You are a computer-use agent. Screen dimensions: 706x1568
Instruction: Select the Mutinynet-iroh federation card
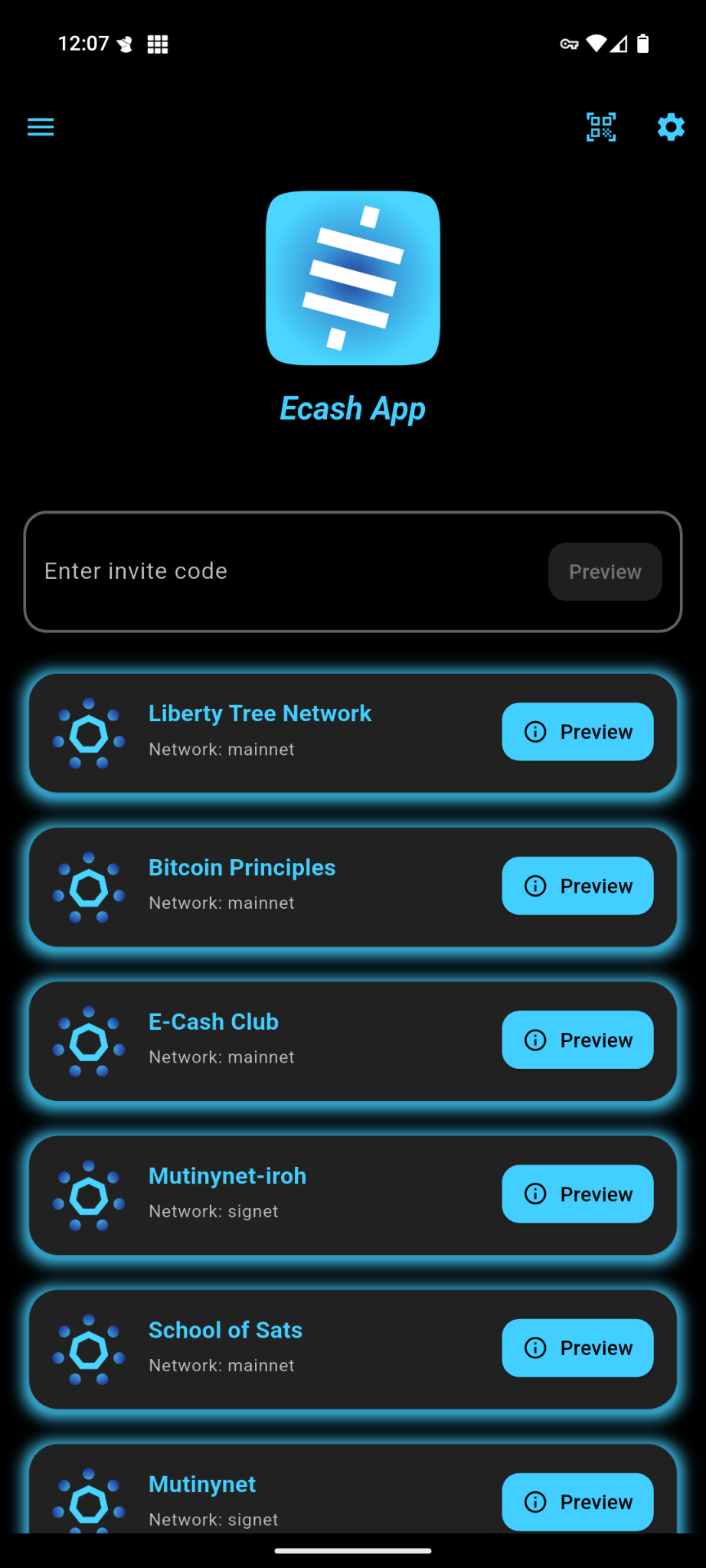pyautogui.click(x=306, y=1195)
